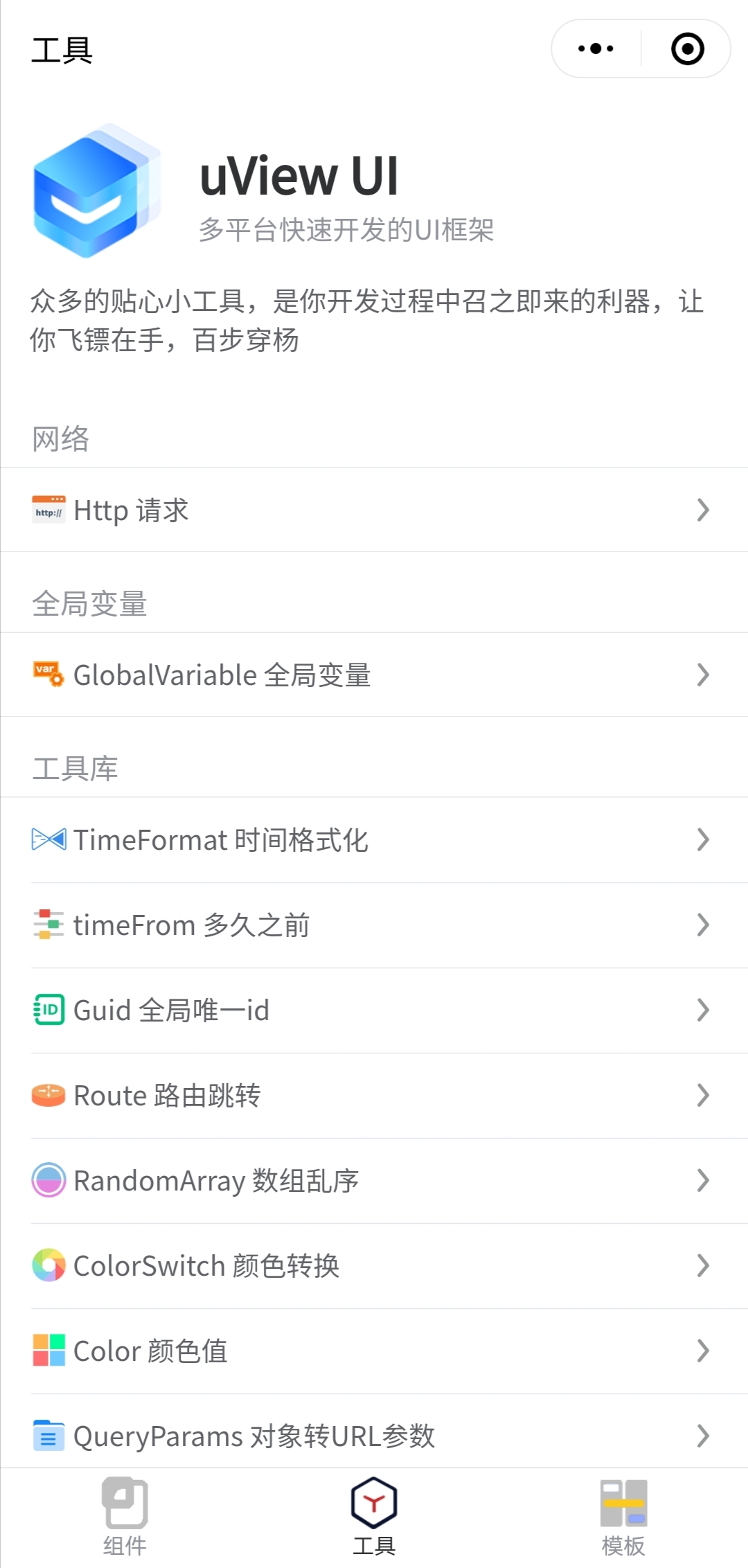
Task: Select the timeFrom sliders icon
Action: [47, 925]
